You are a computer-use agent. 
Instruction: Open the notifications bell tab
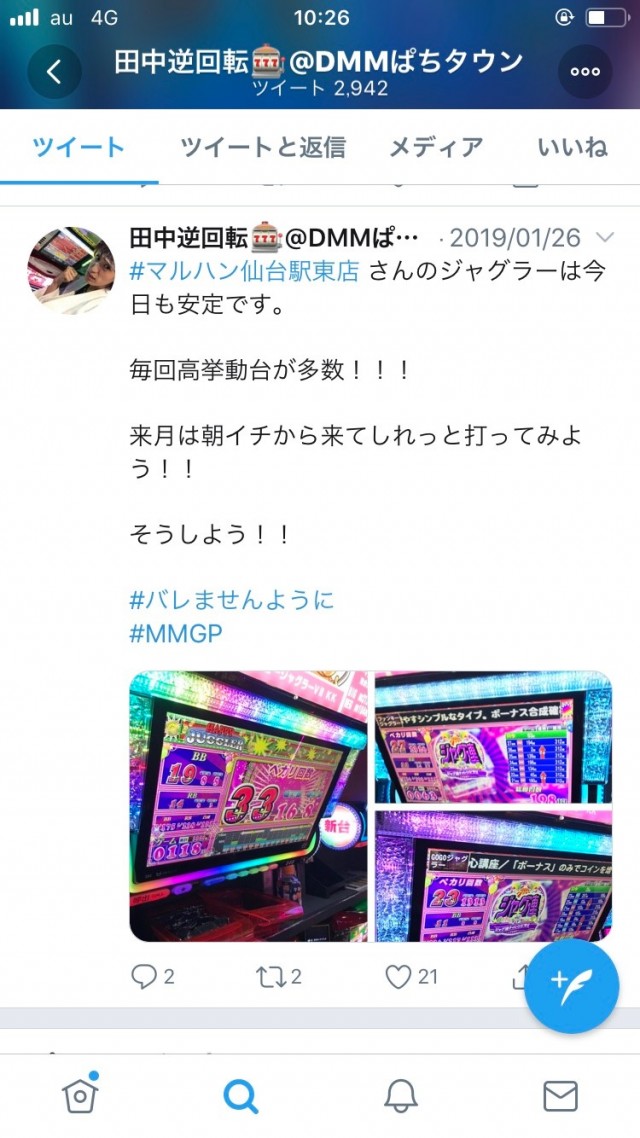pyautogui.click(x=400, y=1096)
